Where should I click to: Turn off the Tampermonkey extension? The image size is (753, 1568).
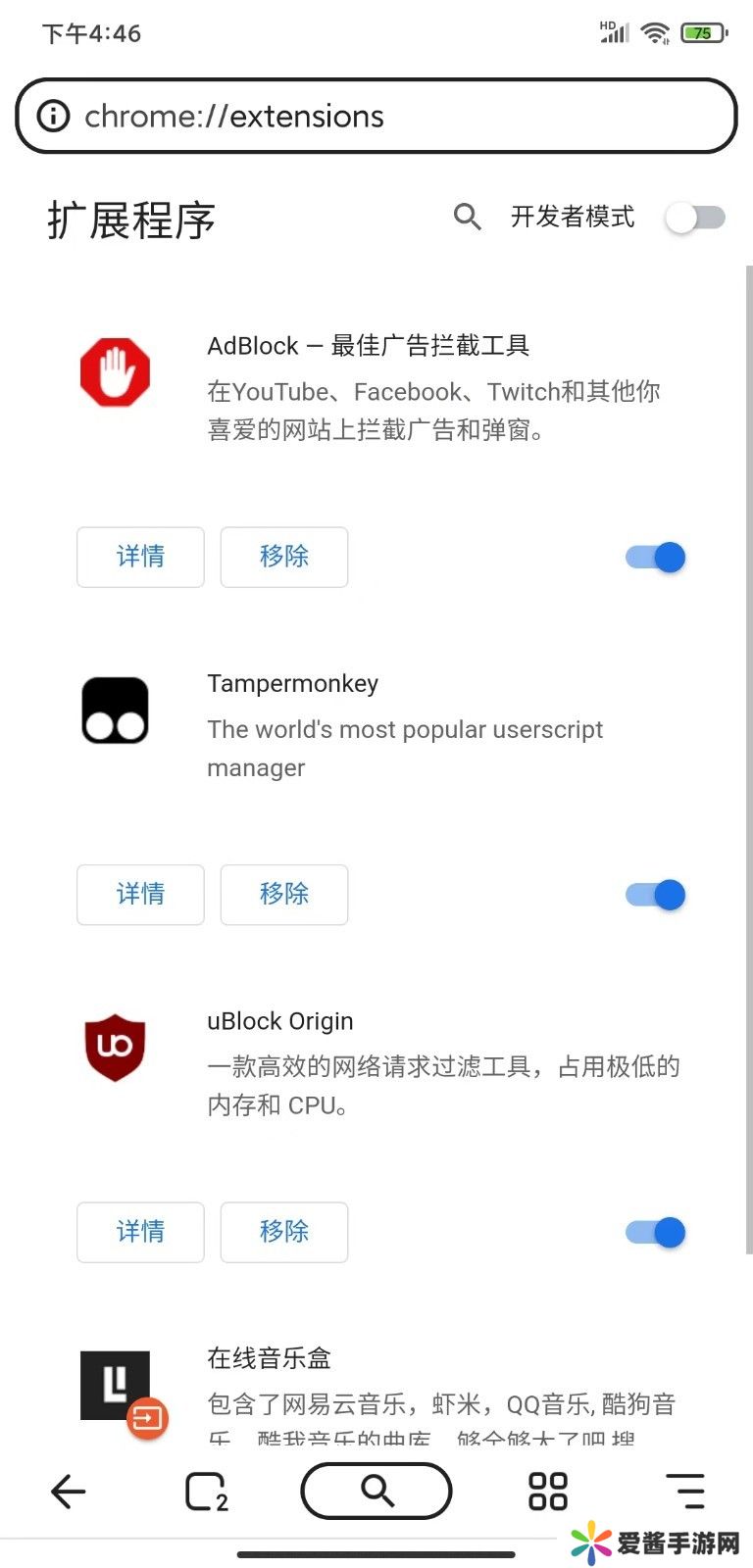pyautogui.click(x=656, y=895)
